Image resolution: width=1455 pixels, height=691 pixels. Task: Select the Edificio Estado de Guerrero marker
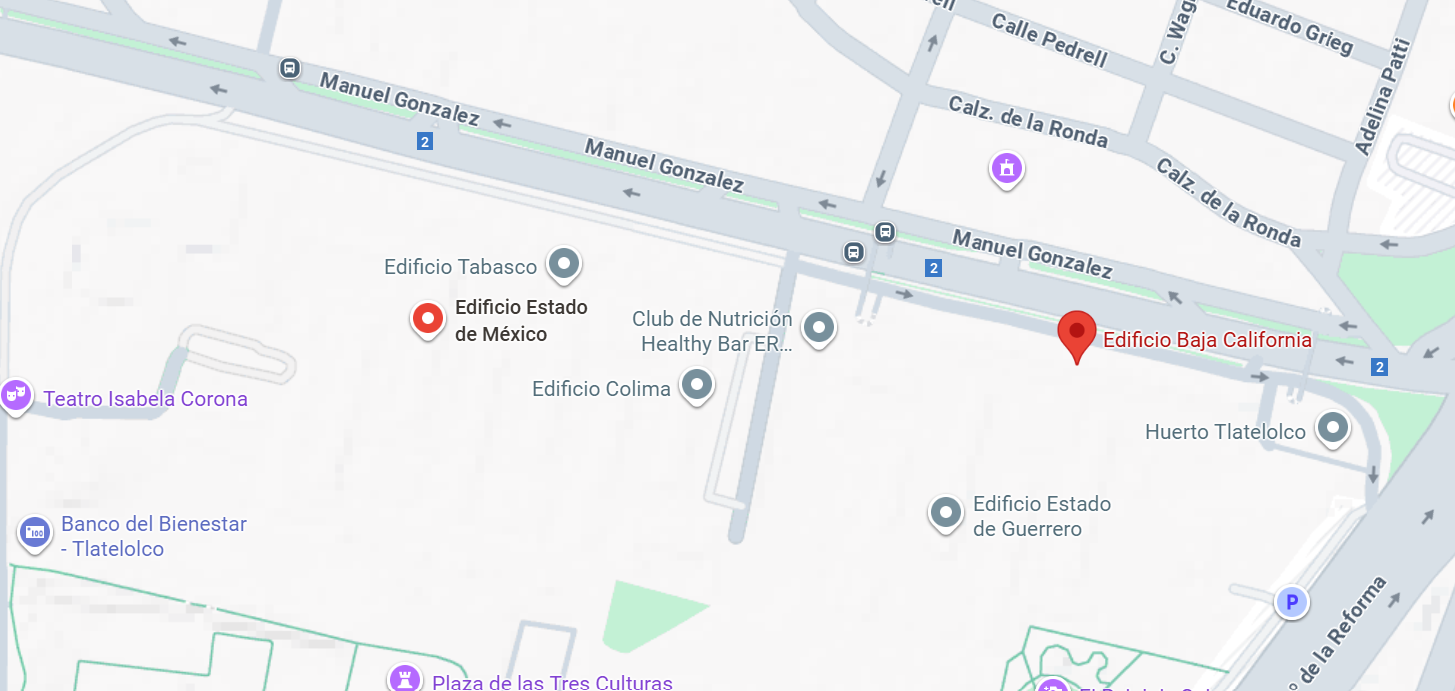945,513
